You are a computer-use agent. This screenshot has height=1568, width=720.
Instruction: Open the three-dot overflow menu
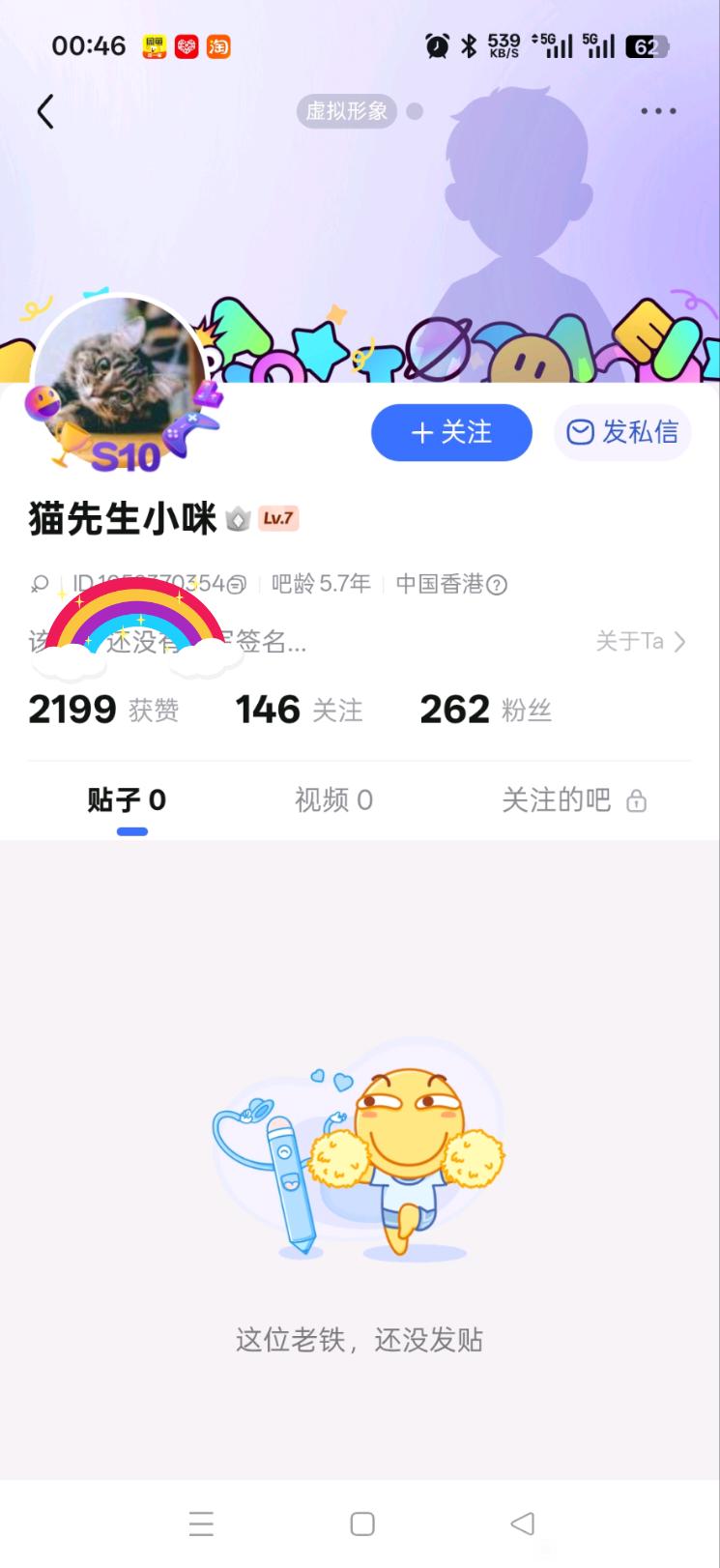pyautogui.click(x=658, y=111)
